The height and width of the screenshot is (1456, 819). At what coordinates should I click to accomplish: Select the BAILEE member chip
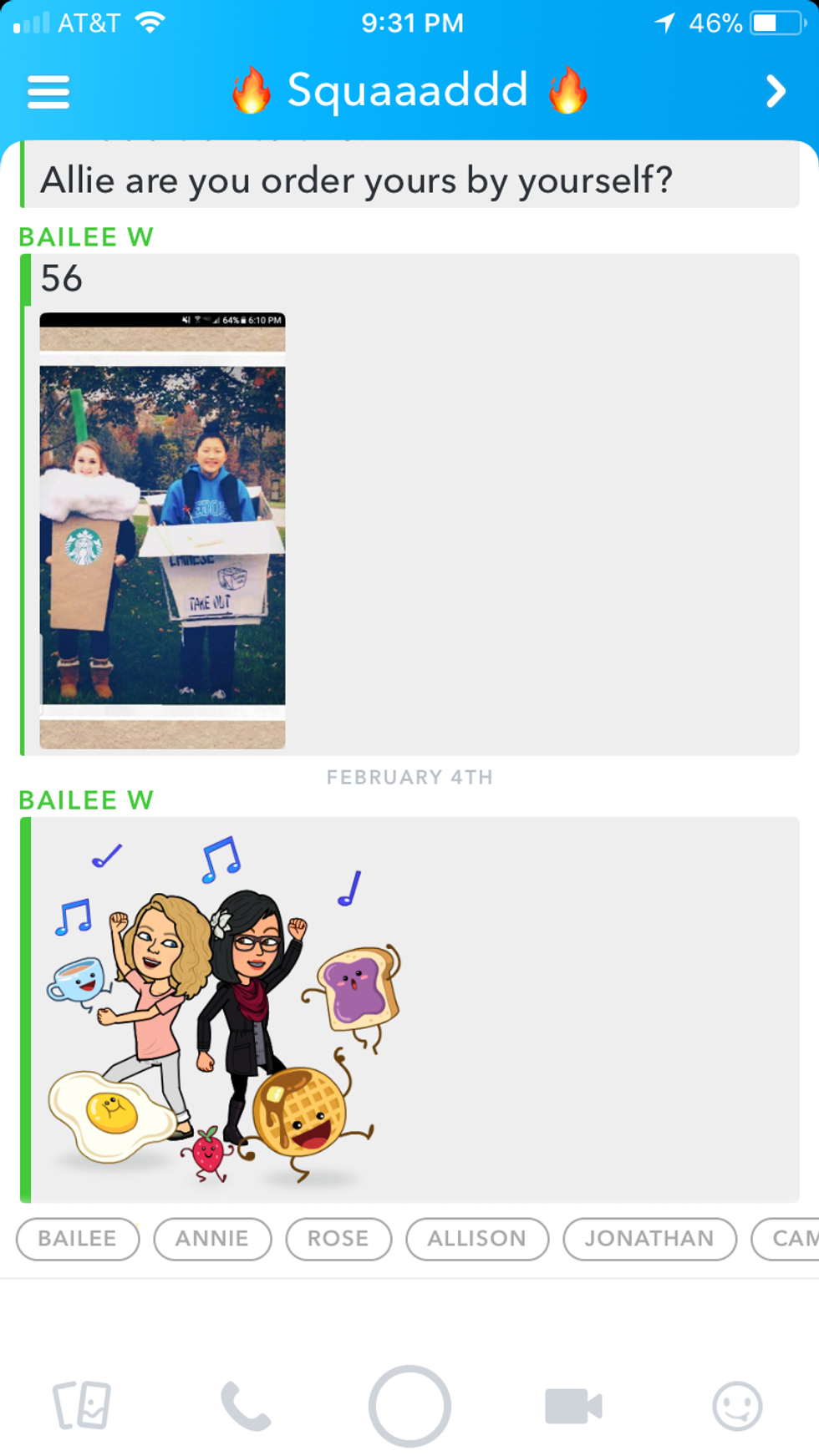tap(78, 1238)
